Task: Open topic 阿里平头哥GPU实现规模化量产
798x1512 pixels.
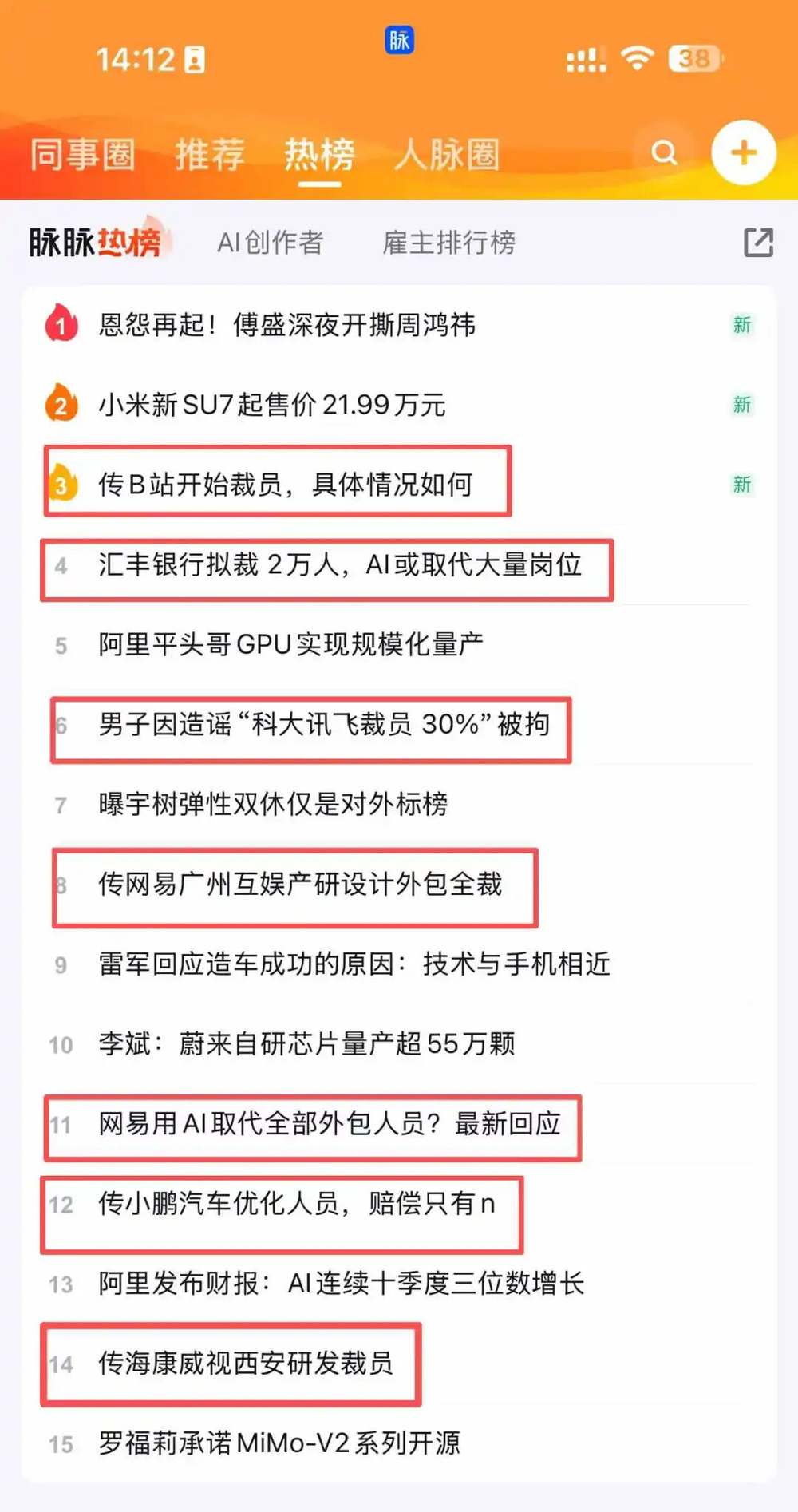Action: point(290,644)
